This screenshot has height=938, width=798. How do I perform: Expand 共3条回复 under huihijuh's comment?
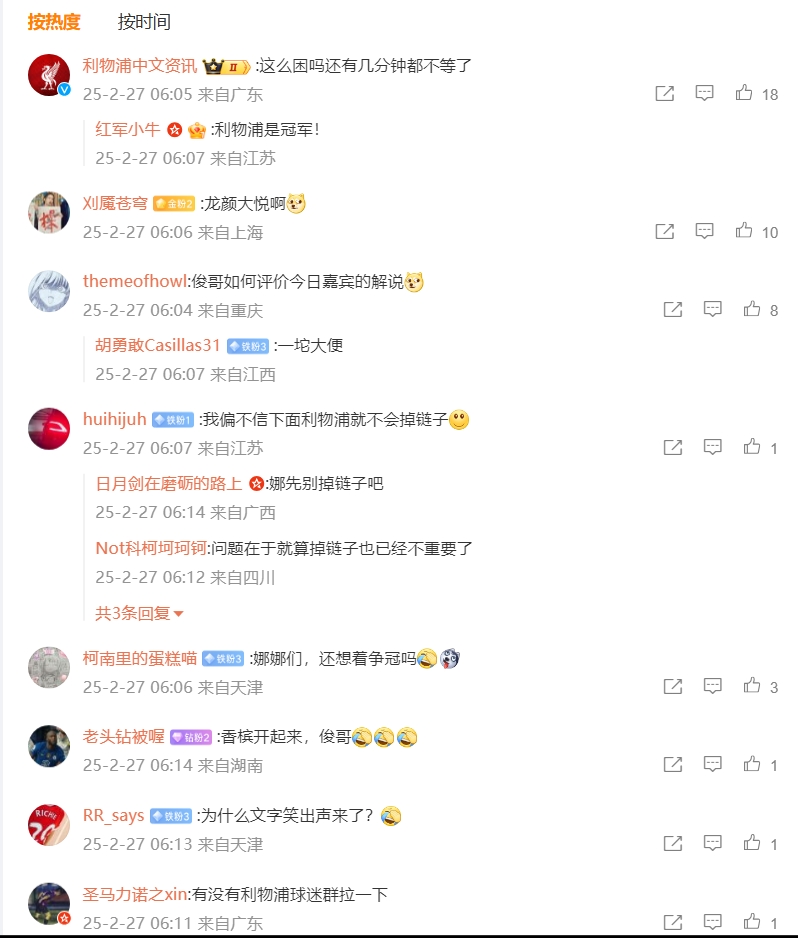(x=139, y=613)
